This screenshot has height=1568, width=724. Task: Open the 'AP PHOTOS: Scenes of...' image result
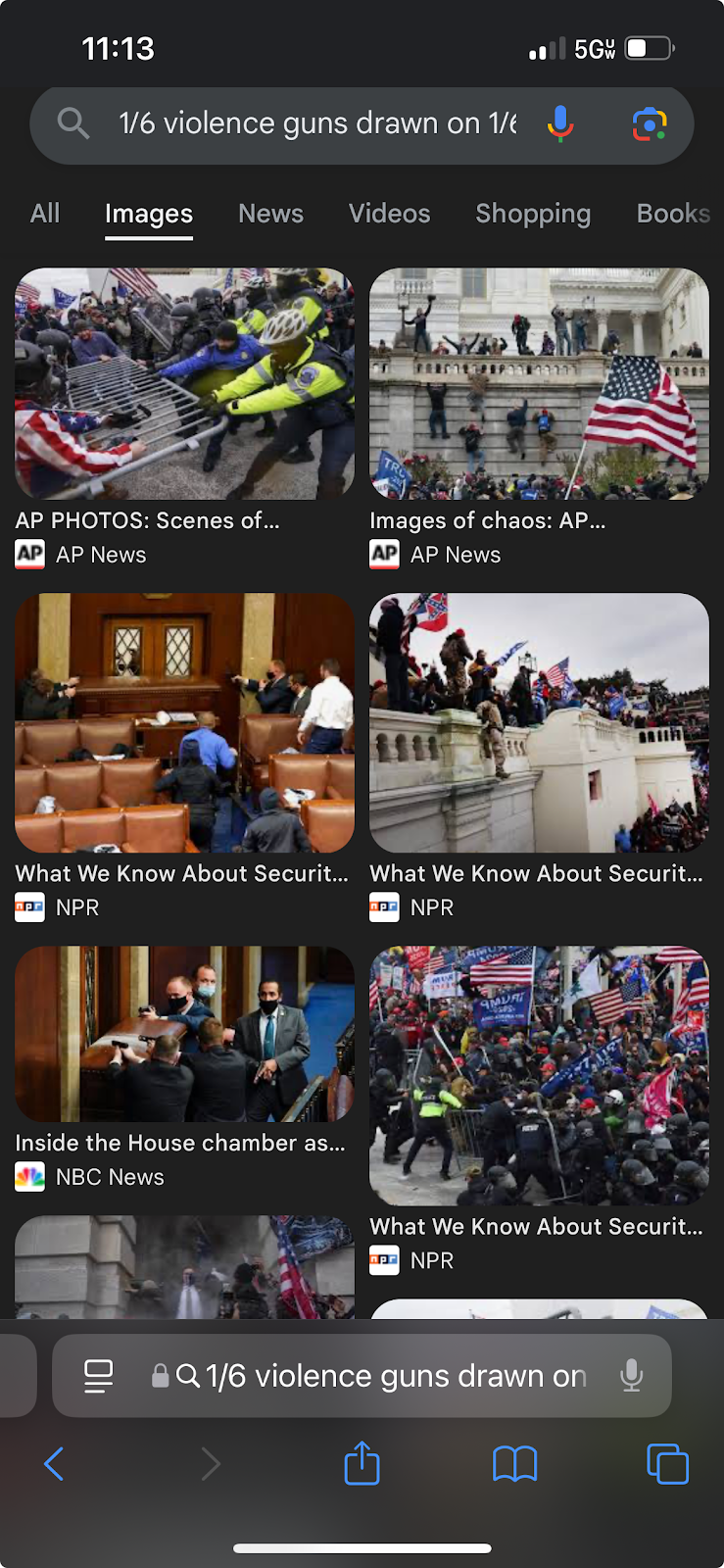click(184, 384)
